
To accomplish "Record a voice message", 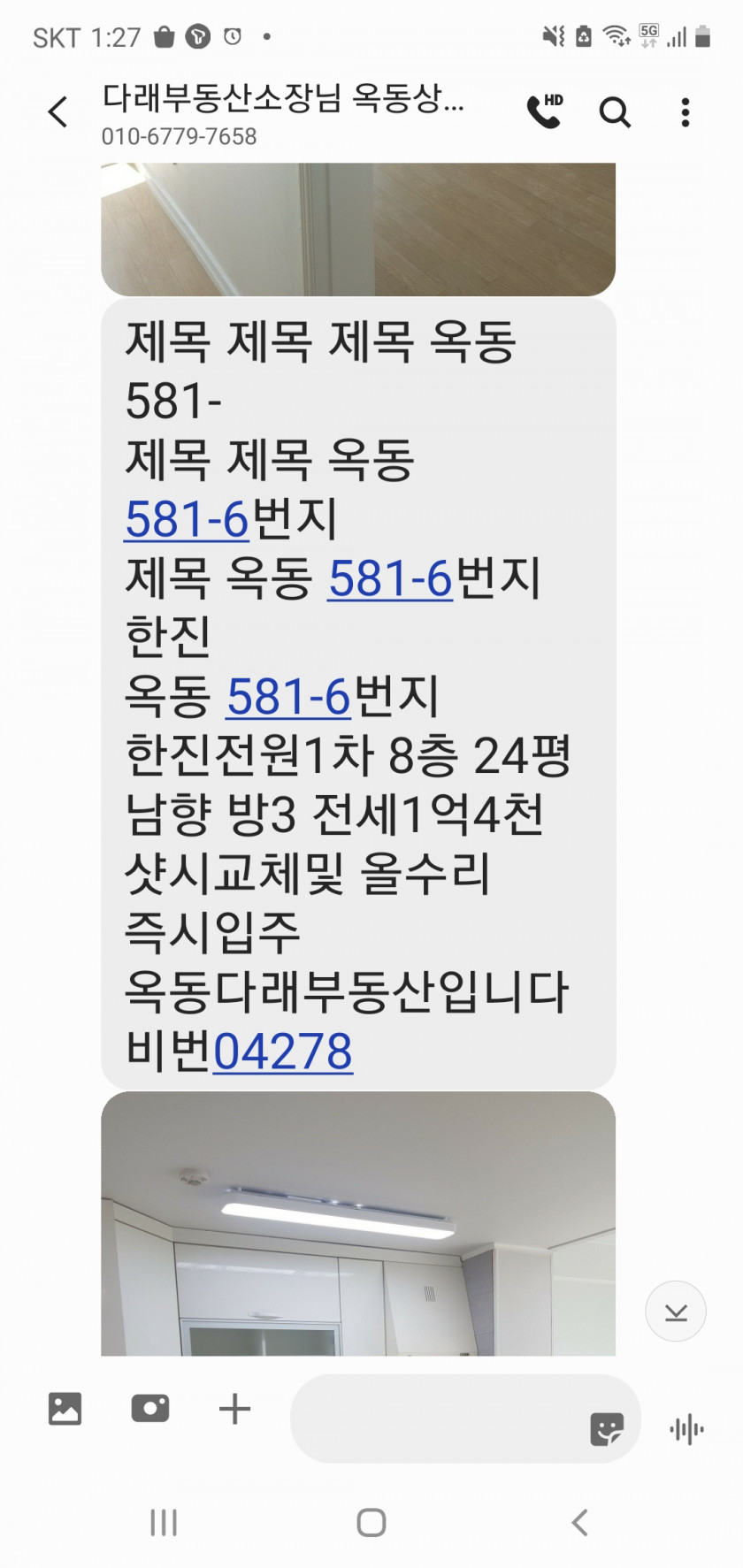I will point(687,1429).
